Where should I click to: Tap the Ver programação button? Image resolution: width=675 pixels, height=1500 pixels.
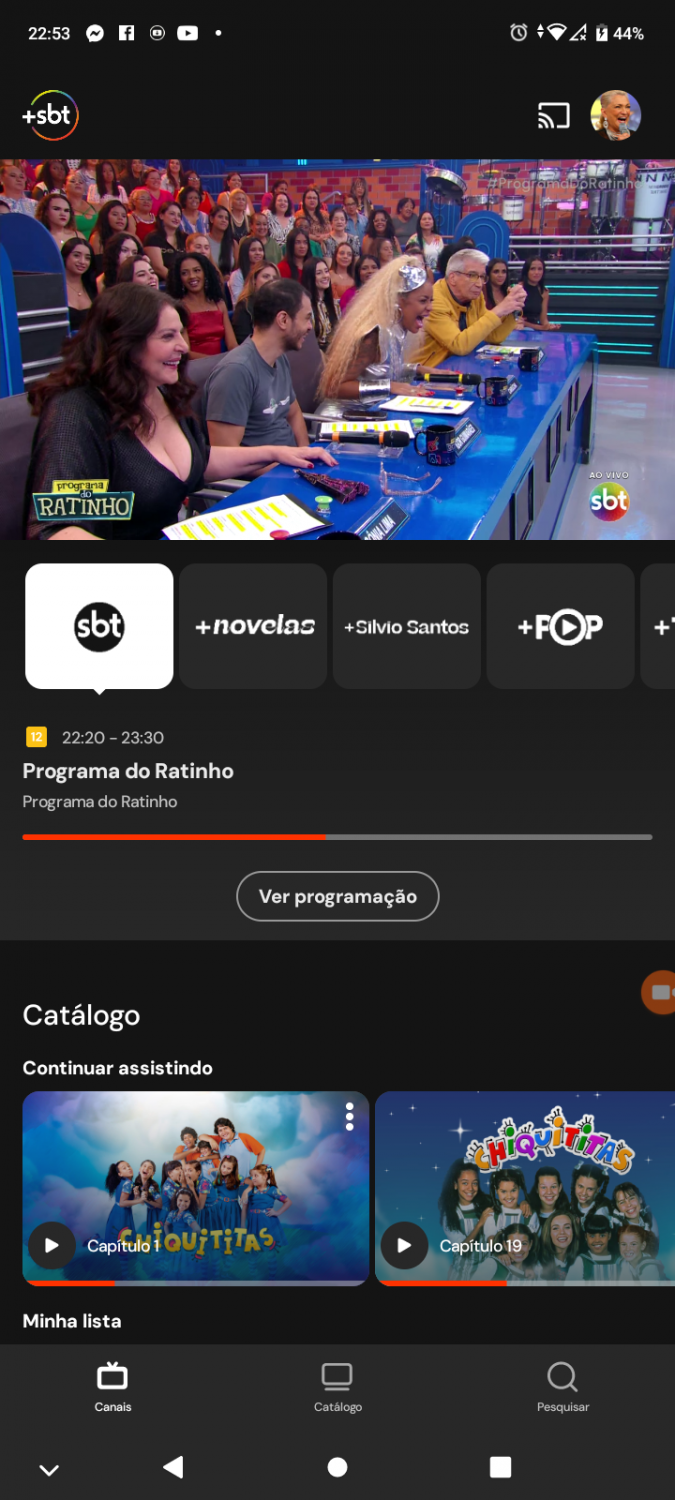338,896
